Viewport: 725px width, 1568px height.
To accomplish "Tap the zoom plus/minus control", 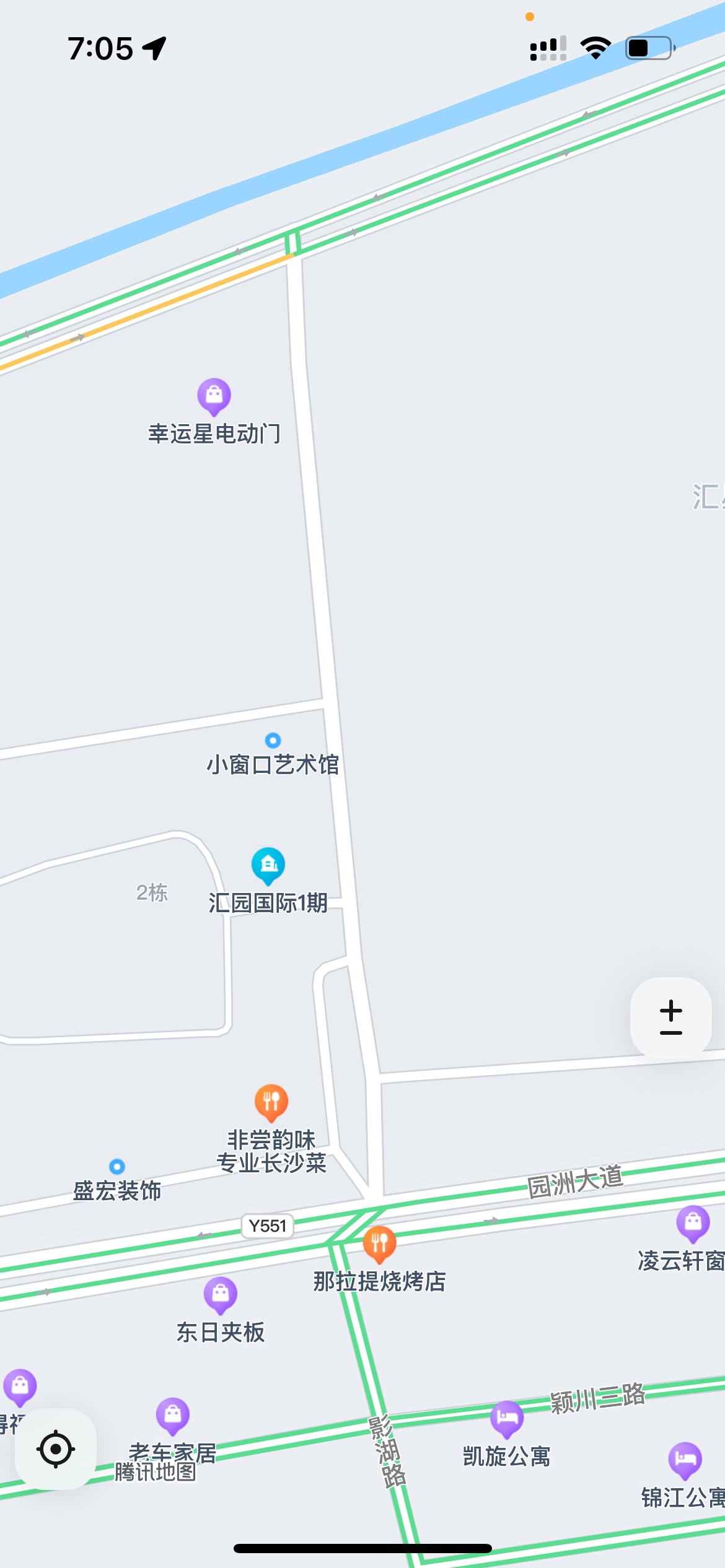I will 670,1017.
